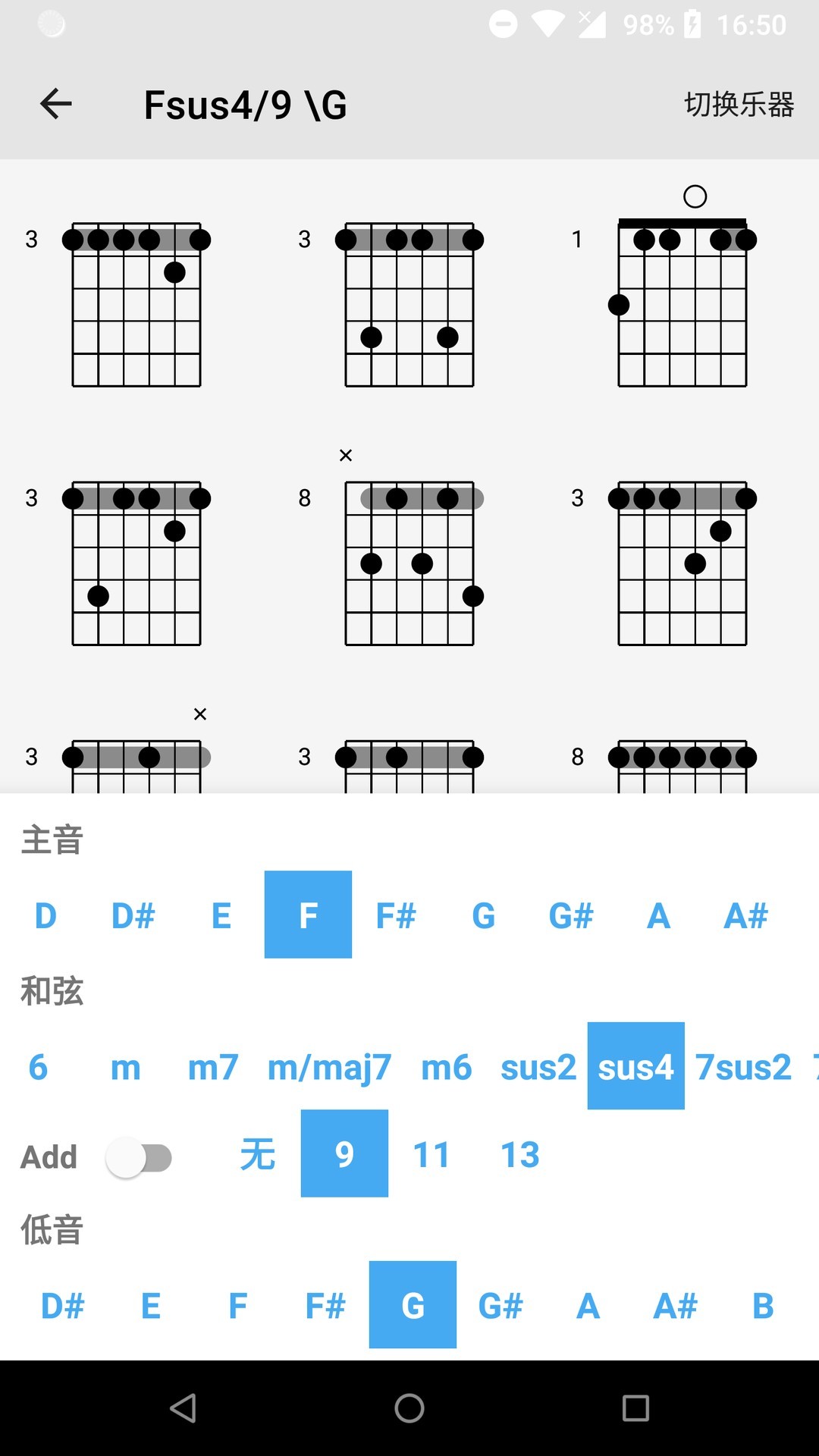
Task: Select root note A#
Action: [745, 915]
